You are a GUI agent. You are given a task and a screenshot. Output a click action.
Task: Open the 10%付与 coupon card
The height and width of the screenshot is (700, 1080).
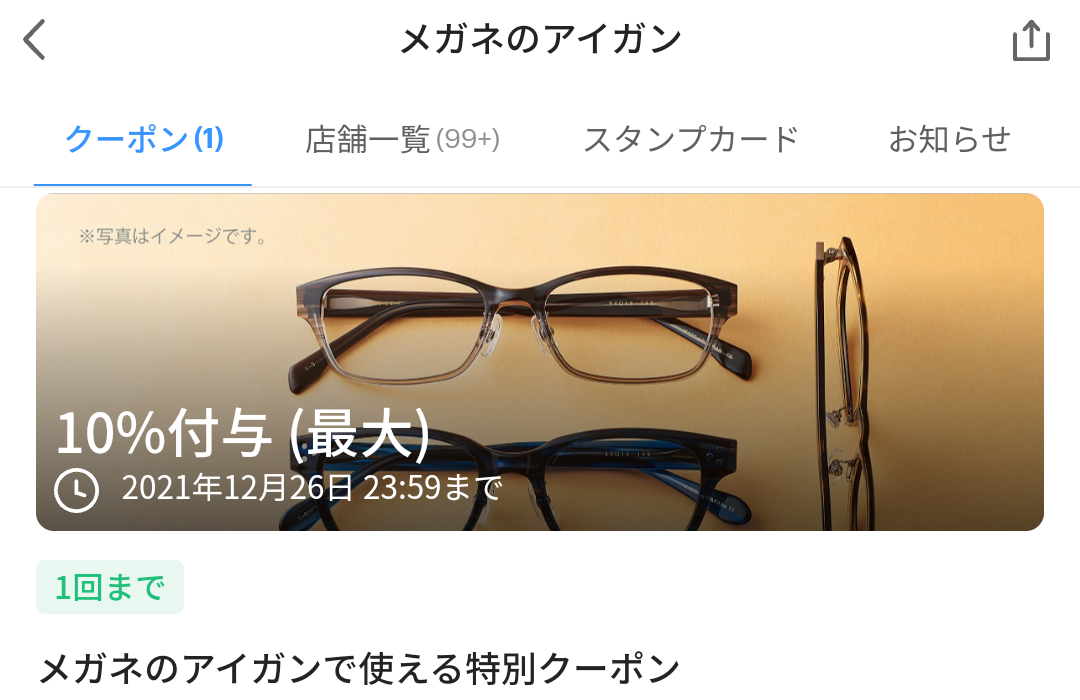[x=540, y=362]
